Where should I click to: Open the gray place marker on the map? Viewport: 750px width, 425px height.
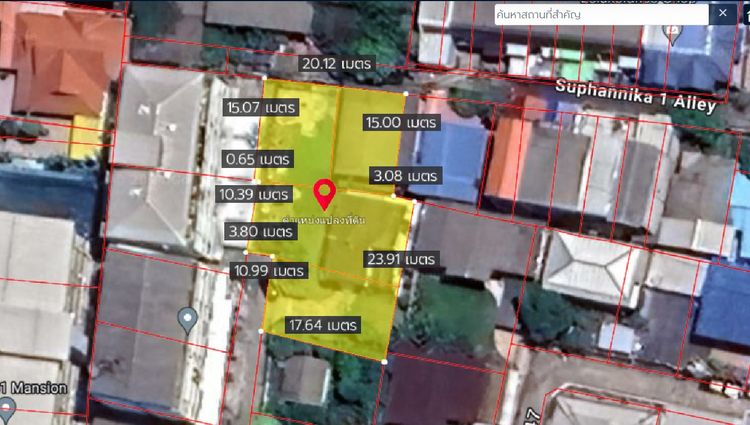tap(186, 319)
